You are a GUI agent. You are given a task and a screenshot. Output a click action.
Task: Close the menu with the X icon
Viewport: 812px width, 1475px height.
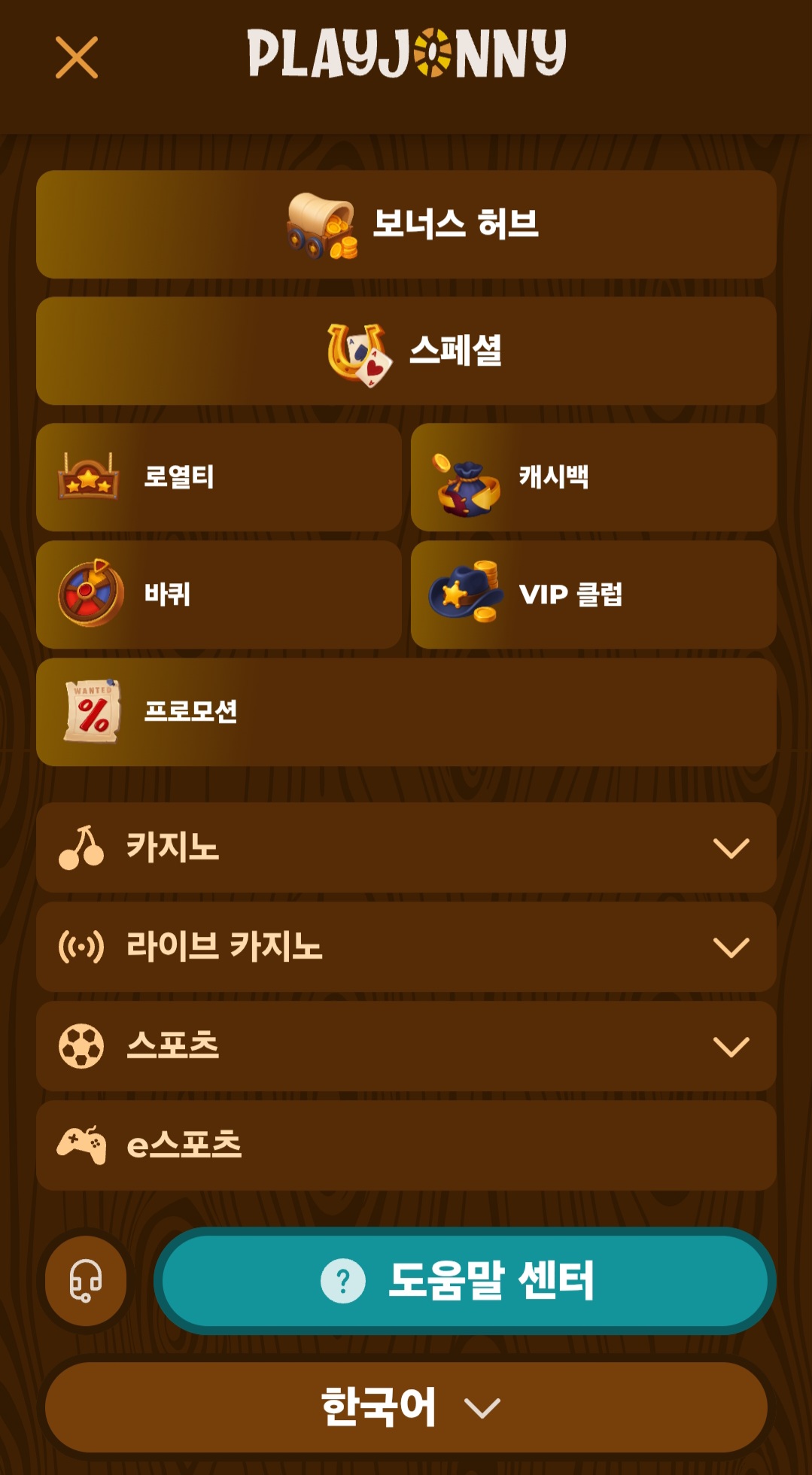click(x=77, y=57)
